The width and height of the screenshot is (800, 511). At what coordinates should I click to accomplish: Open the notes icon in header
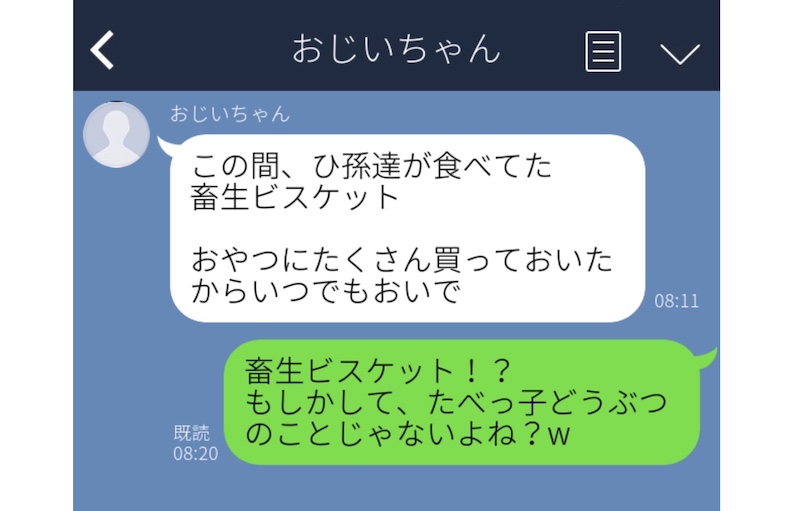click(x=603, y=50)
